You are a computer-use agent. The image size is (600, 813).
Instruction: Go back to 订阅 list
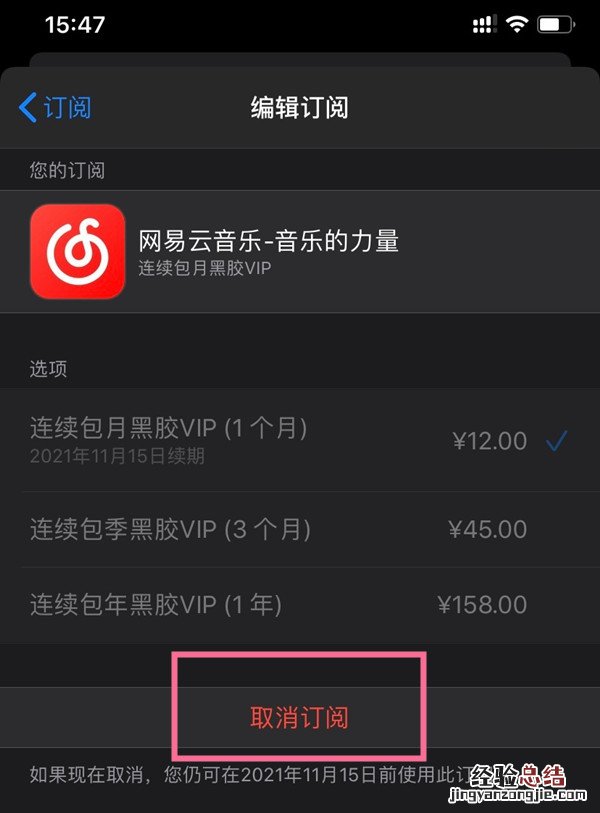56,107
